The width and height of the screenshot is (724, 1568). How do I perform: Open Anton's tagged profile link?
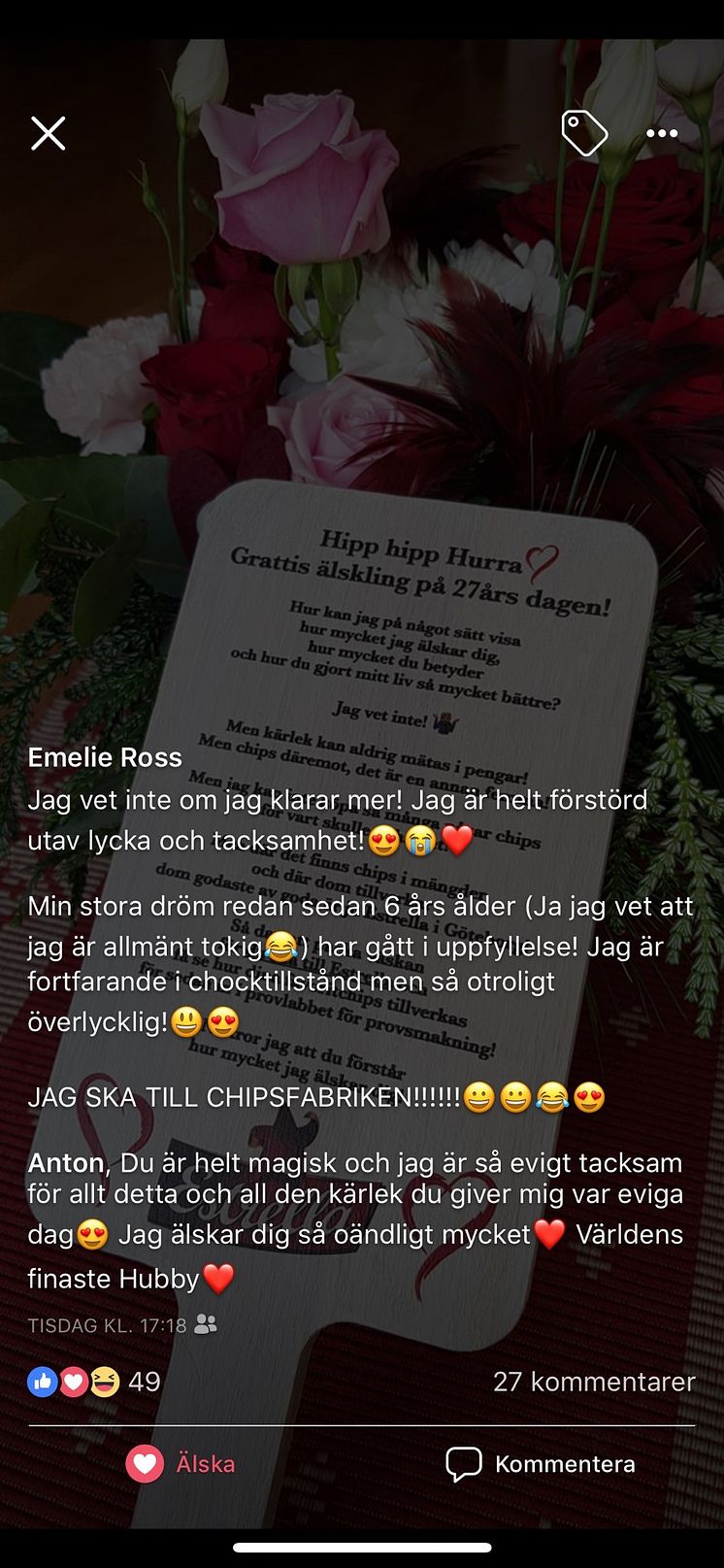click(66, 1162)
